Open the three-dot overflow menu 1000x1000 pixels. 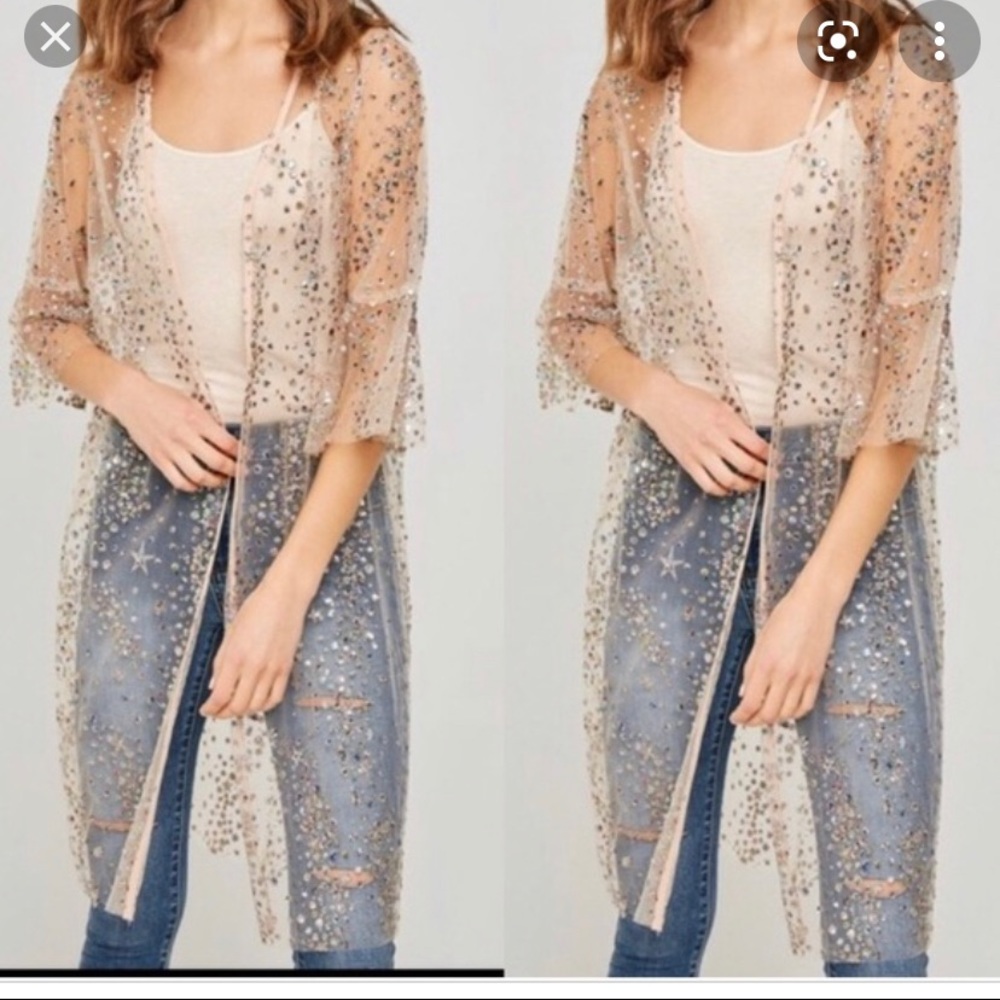click(x=938, y=40)
